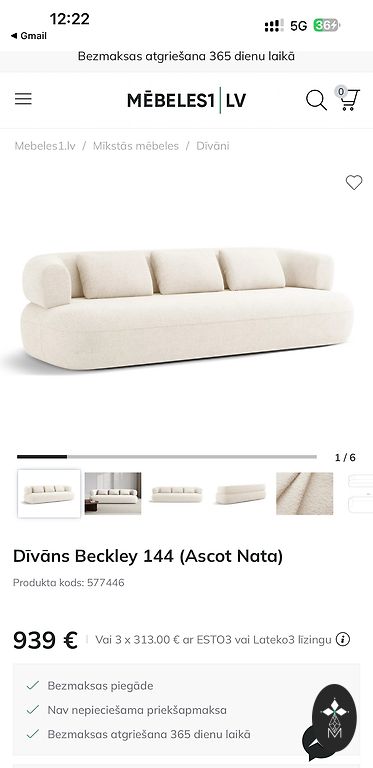Select the third front-view sofa thumbnail
The height and width of the screenshot is (768, 373).
pos(177,493)
